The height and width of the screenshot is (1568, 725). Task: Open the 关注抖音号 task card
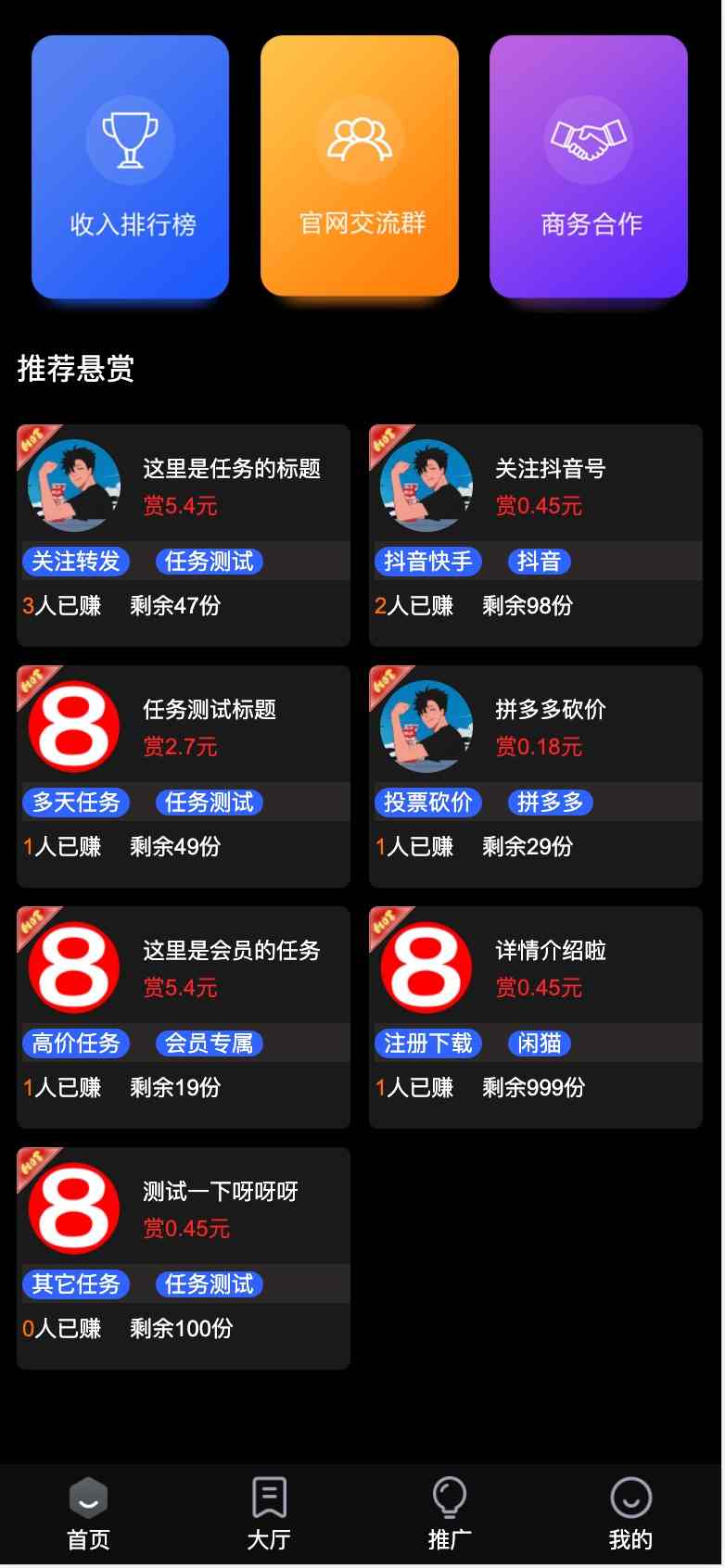click(536, 536)
